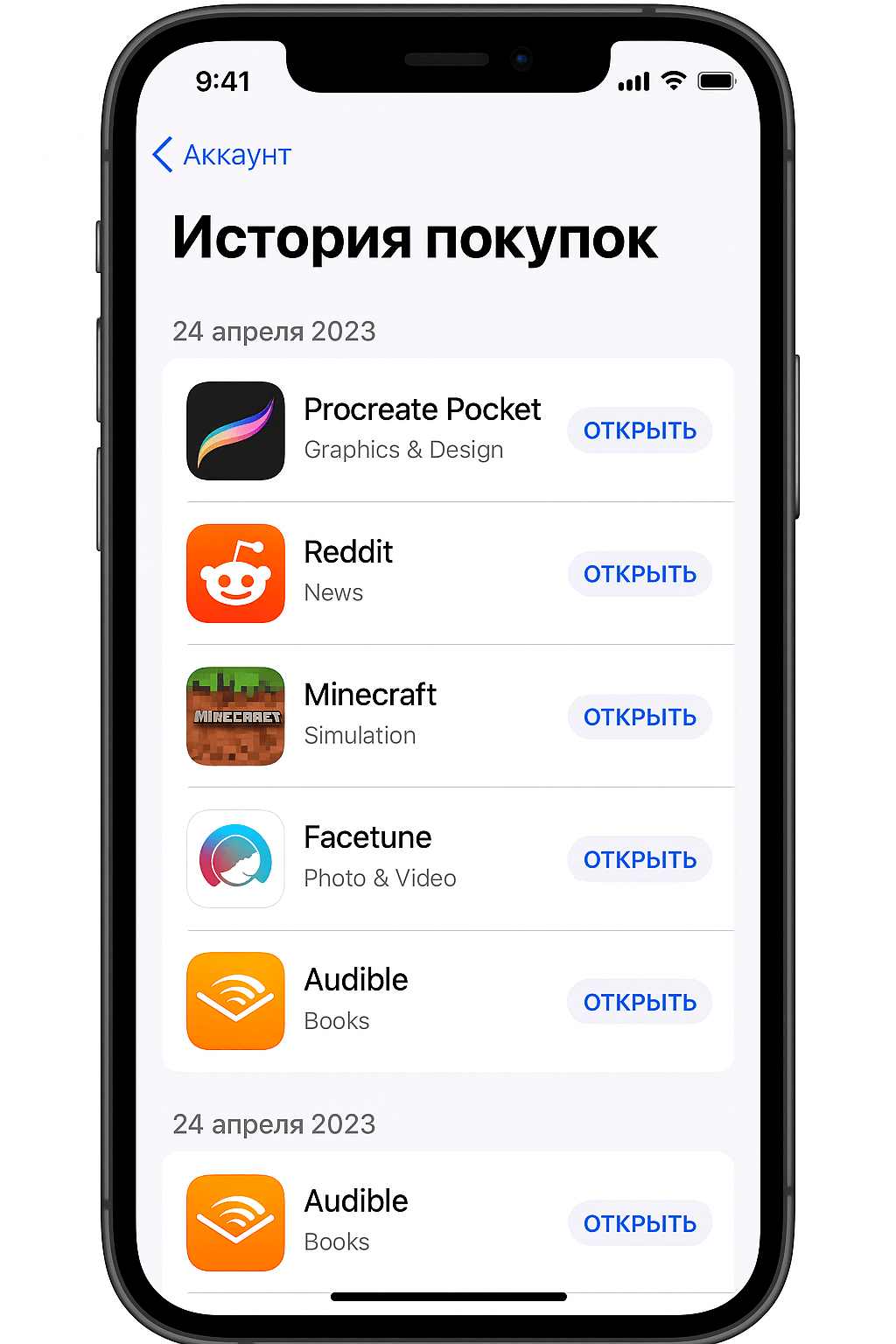Tap Открыть next to Reddit
The height and width of the screenshot is (1344, 896).
(x=640, y=574)
